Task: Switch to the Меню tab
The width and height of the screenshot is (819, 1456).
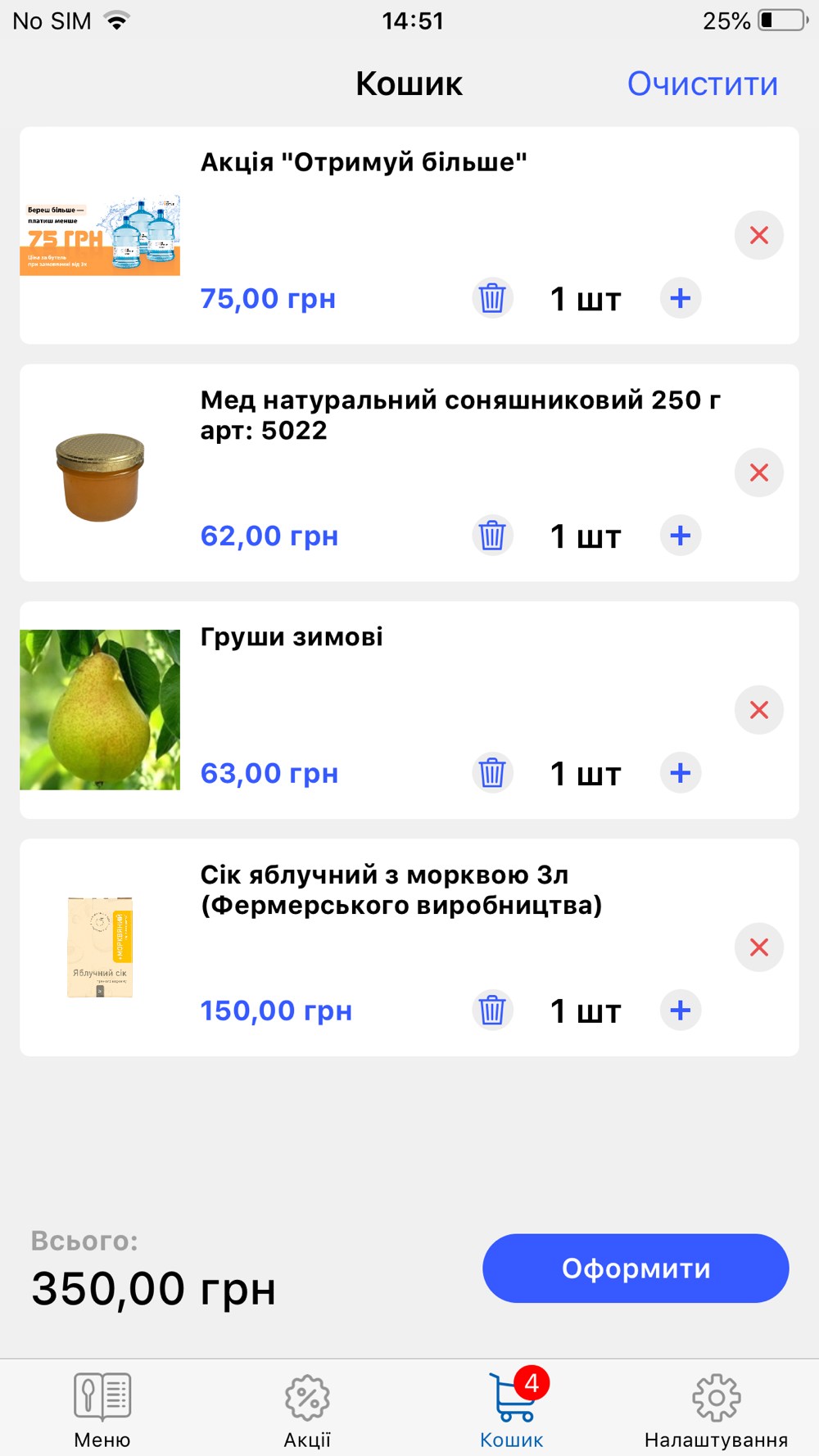Action: (102, 1410)
